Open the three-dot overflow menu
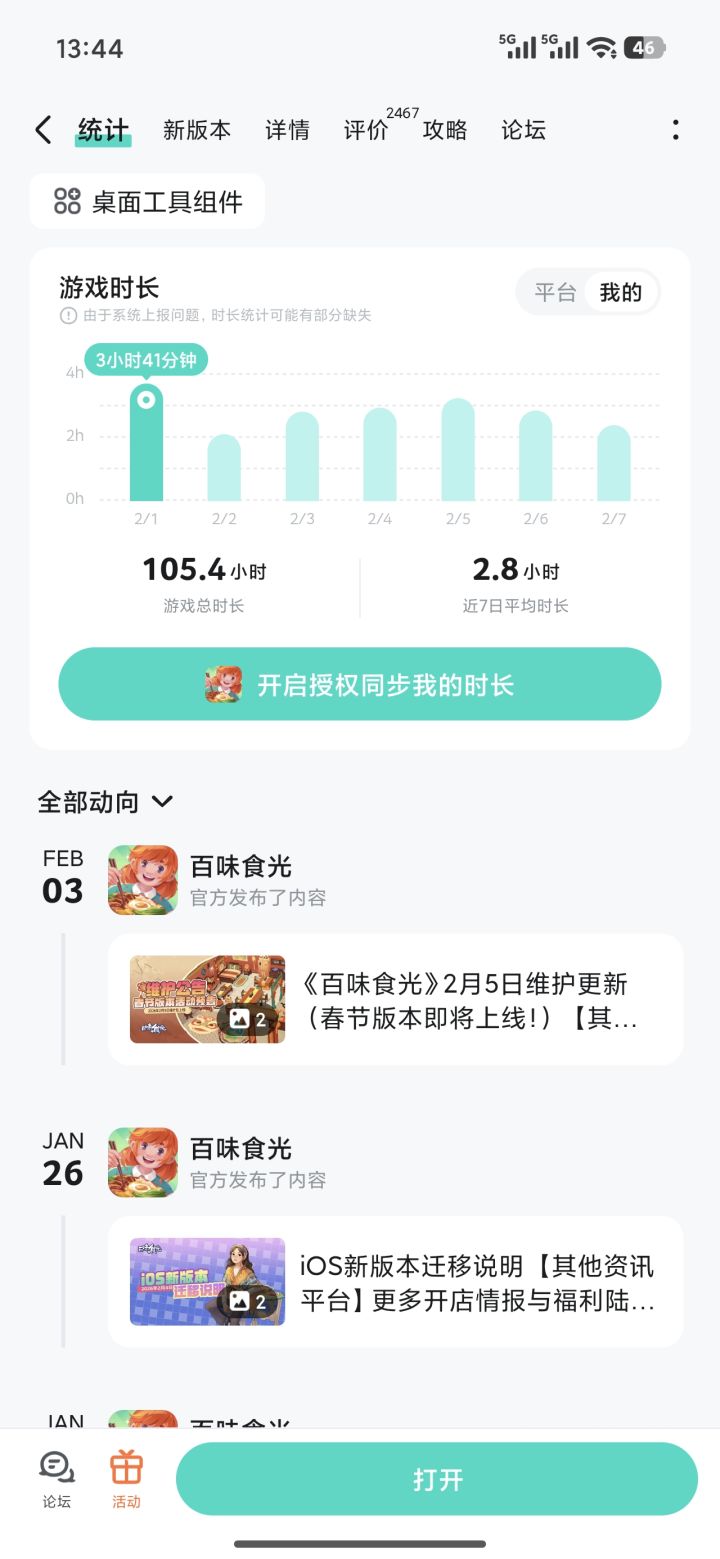720x1559 pixels. [x=676, y=129]
